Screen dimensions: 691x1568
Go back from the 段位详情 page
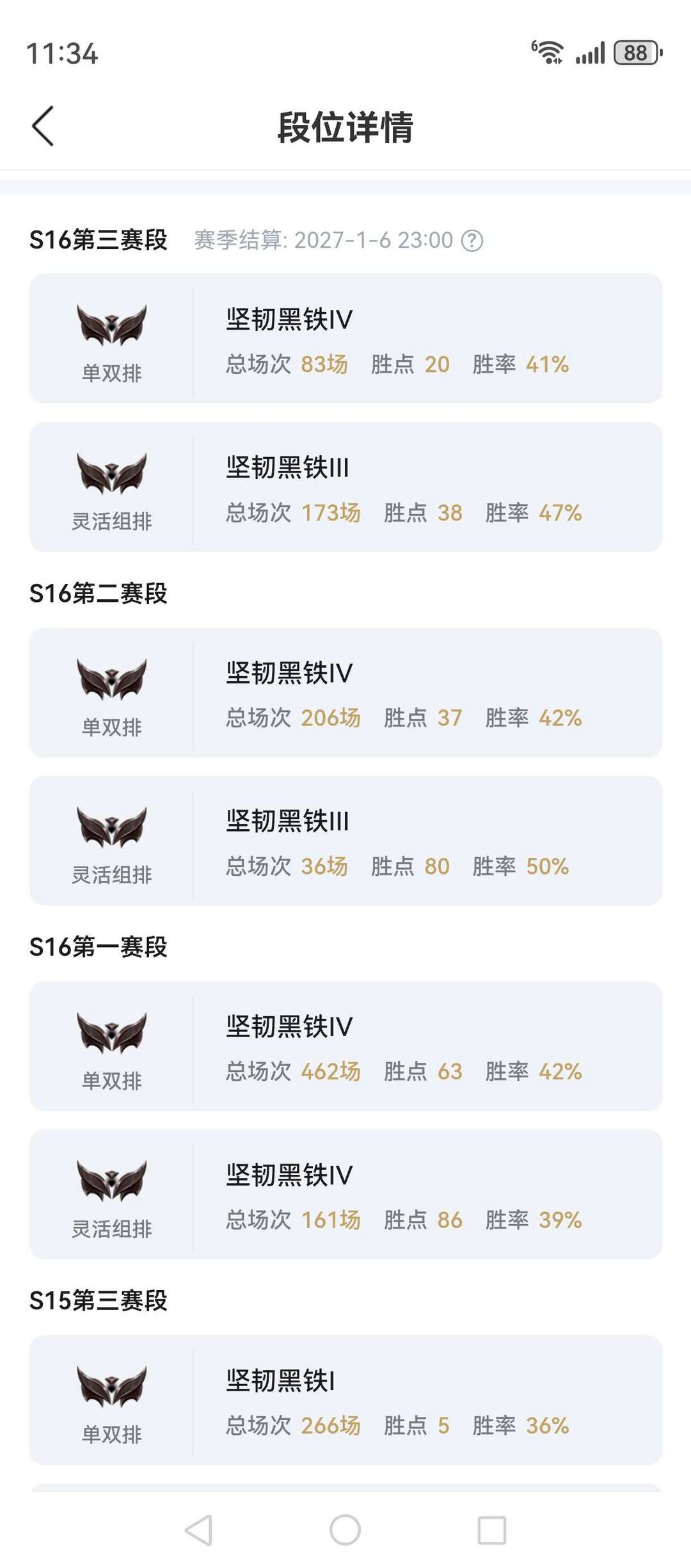tap(43, 126)
